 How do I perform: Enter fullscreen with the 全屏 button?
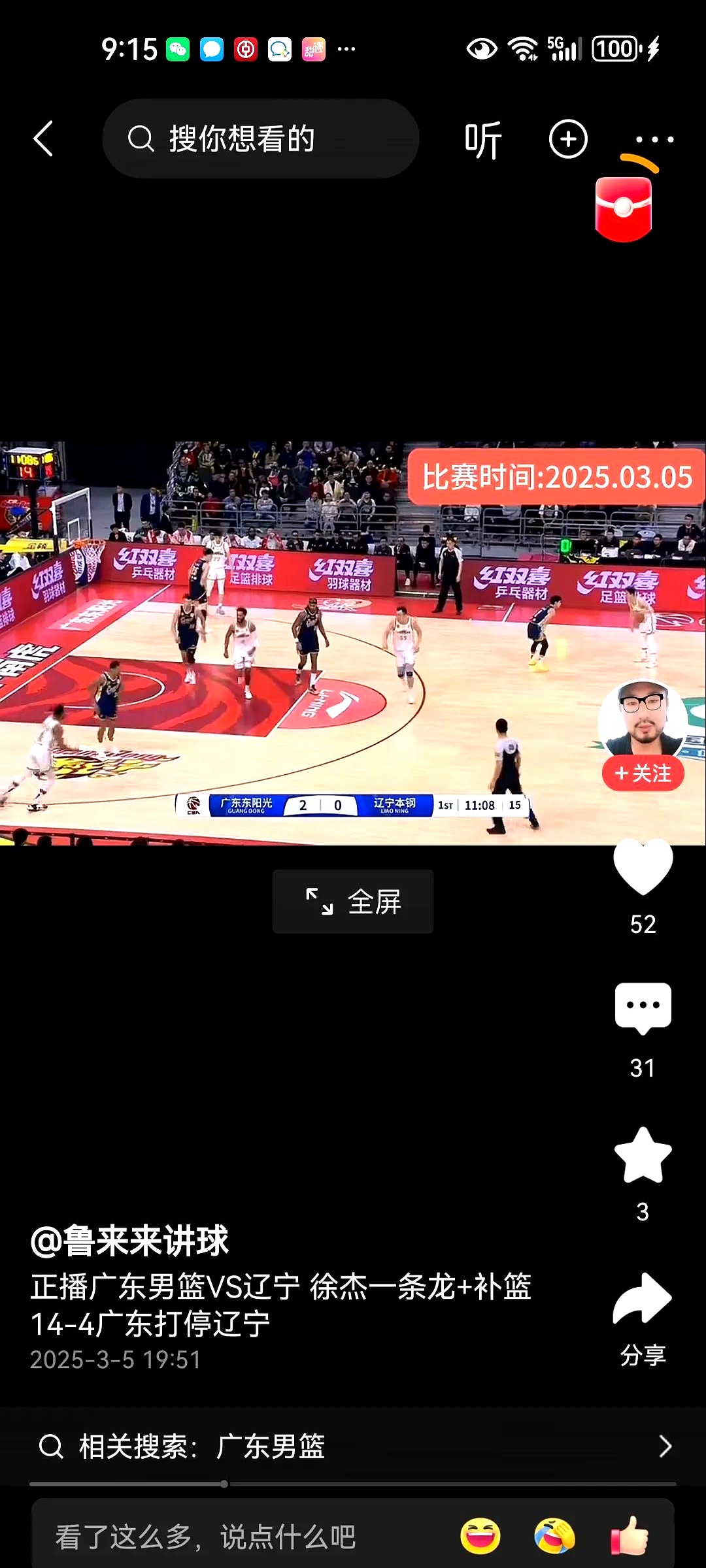[353, 902]
